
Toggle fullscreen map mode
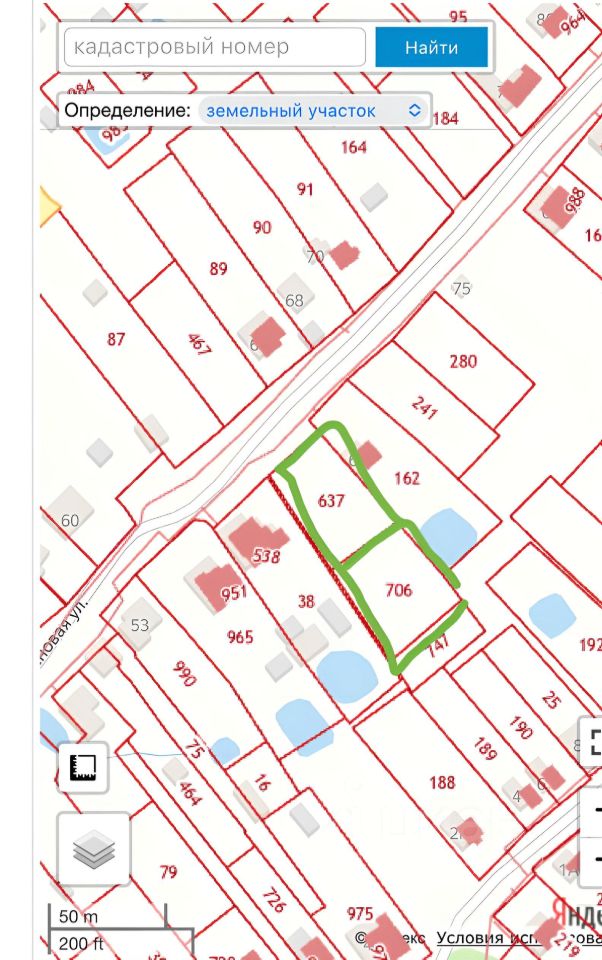click(x=593, y=743)
